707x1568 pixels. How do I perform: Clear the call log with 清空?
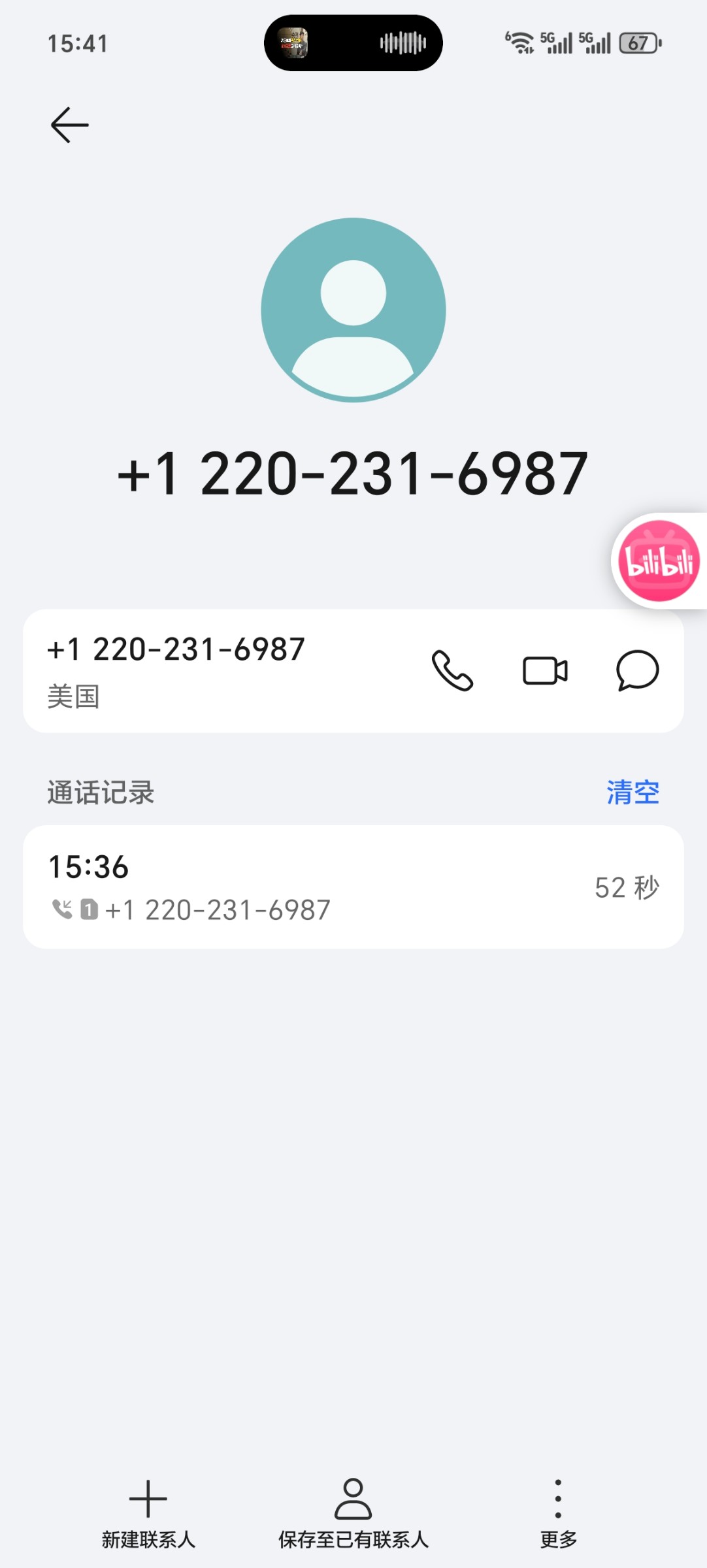pos(633,792)
